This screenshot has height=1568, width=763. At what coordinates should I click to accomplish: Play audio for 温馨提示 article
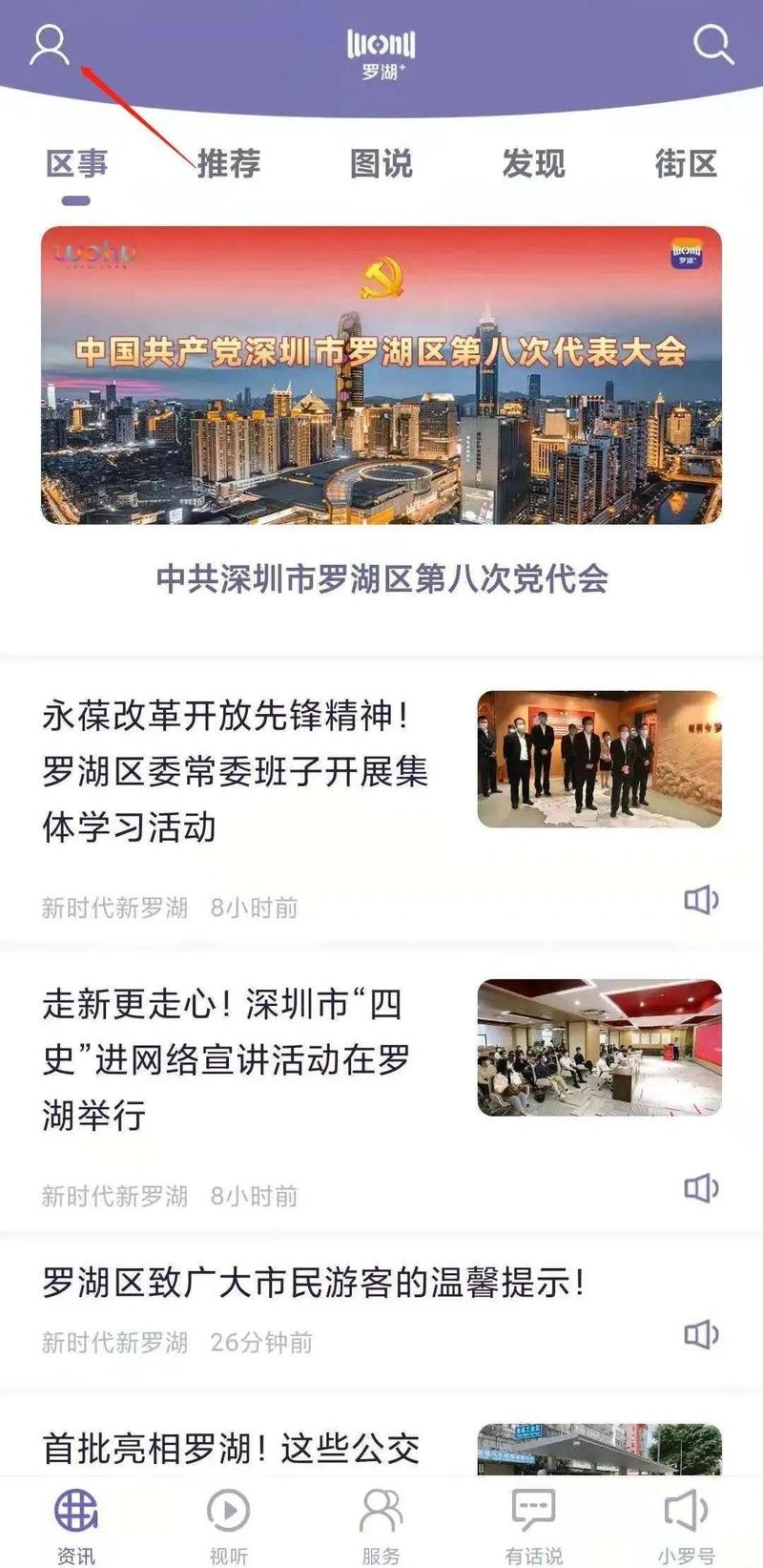701,1334
